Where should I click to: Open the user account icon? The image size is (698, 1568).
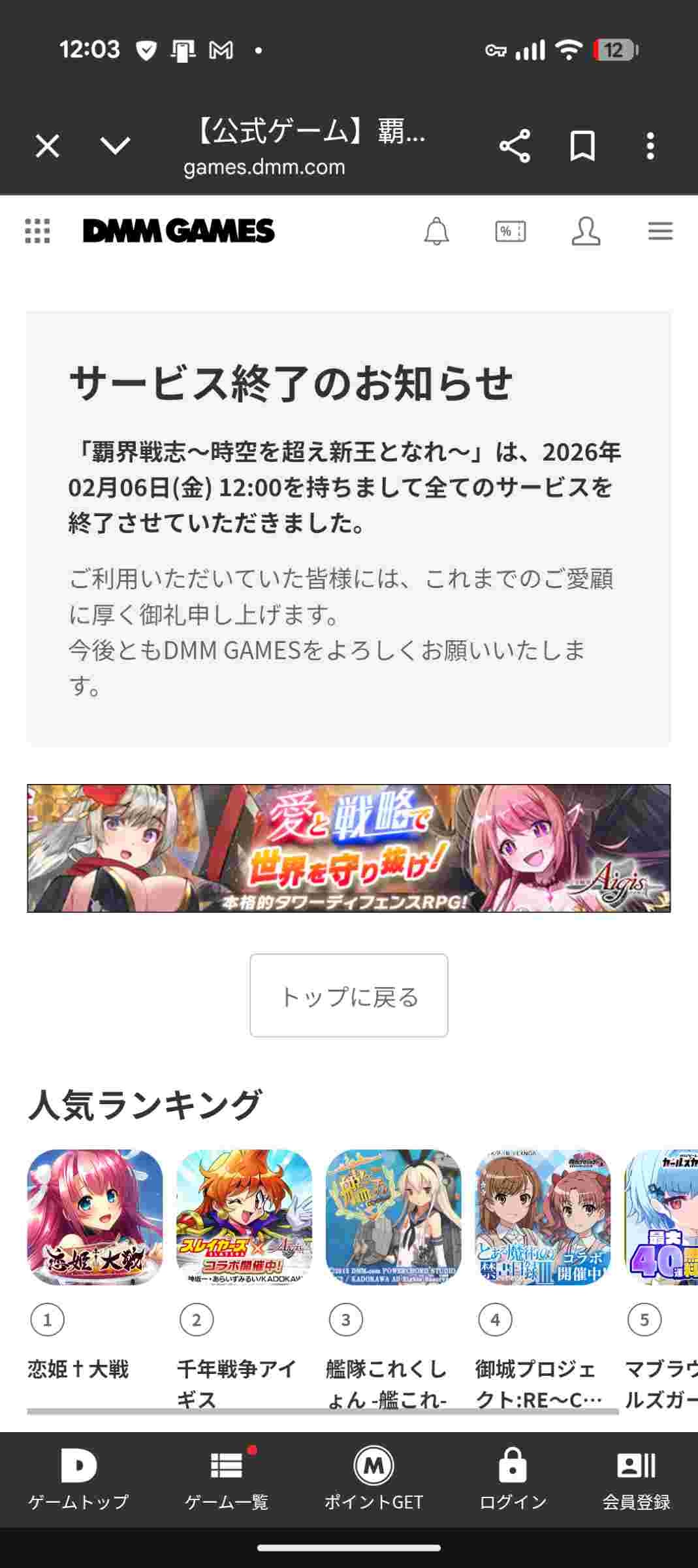pos(586,231)
